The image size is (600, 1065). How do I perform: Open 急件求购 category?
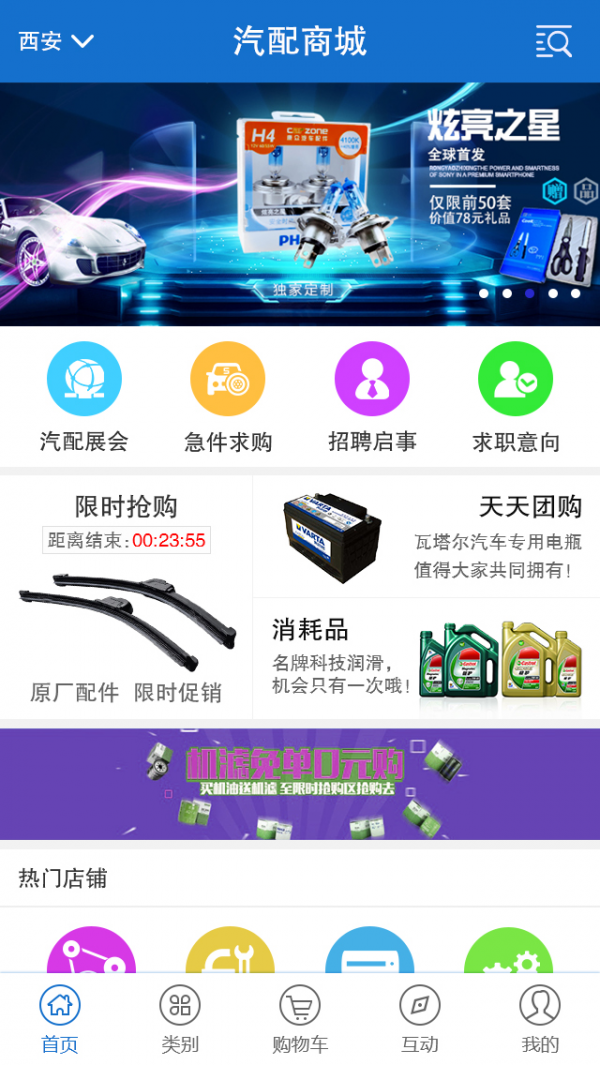228,397
